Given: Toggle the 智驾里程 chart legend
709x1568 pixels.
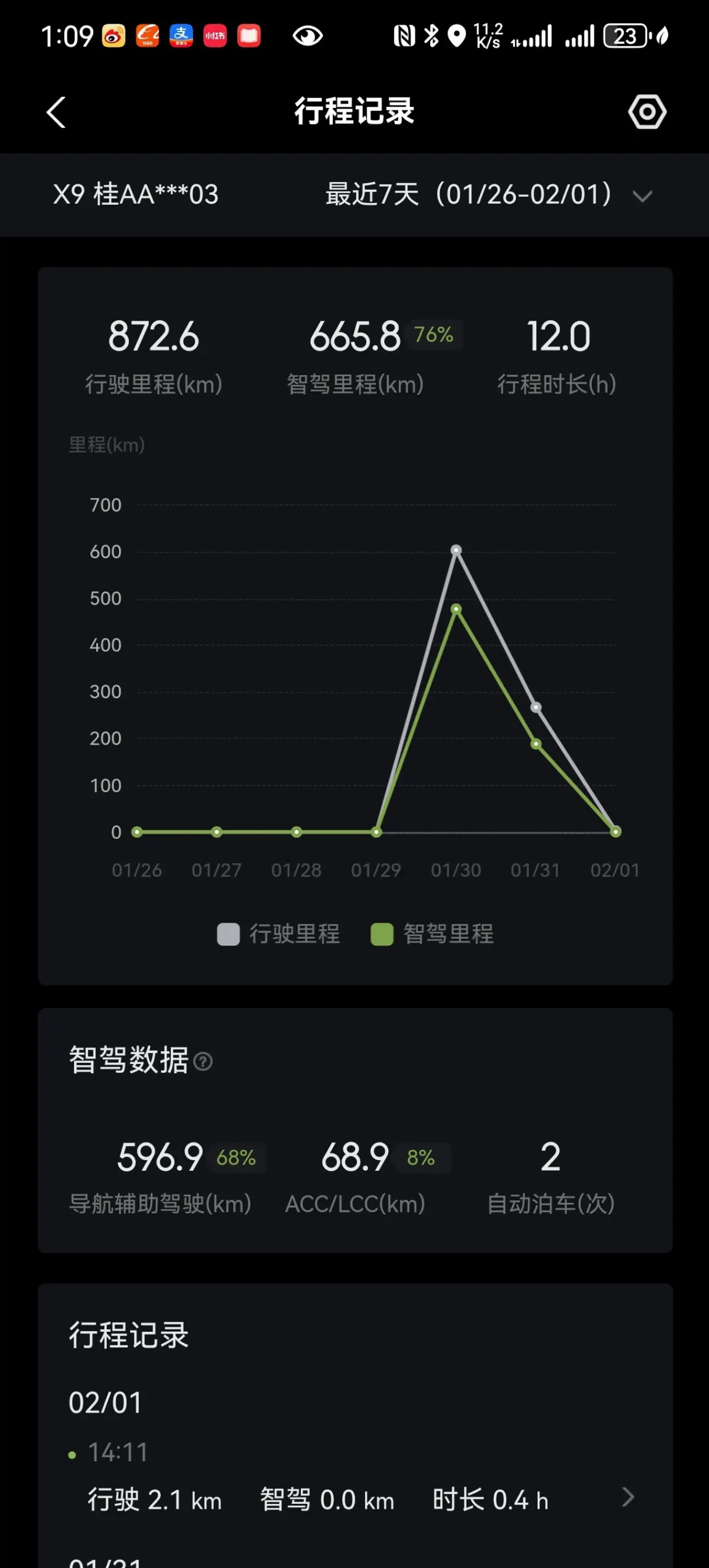Looking at the screenshot, I should [x=432, y=934].
